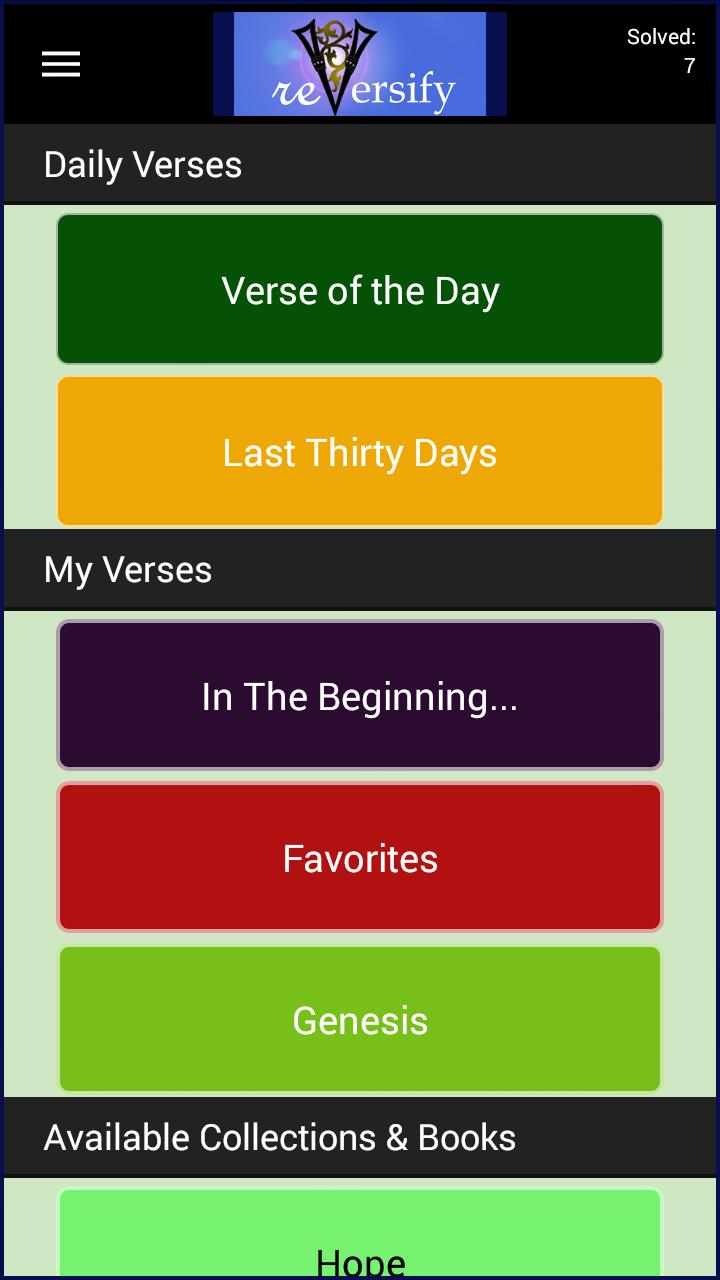Open the Favorites collection

pos(360,858)
